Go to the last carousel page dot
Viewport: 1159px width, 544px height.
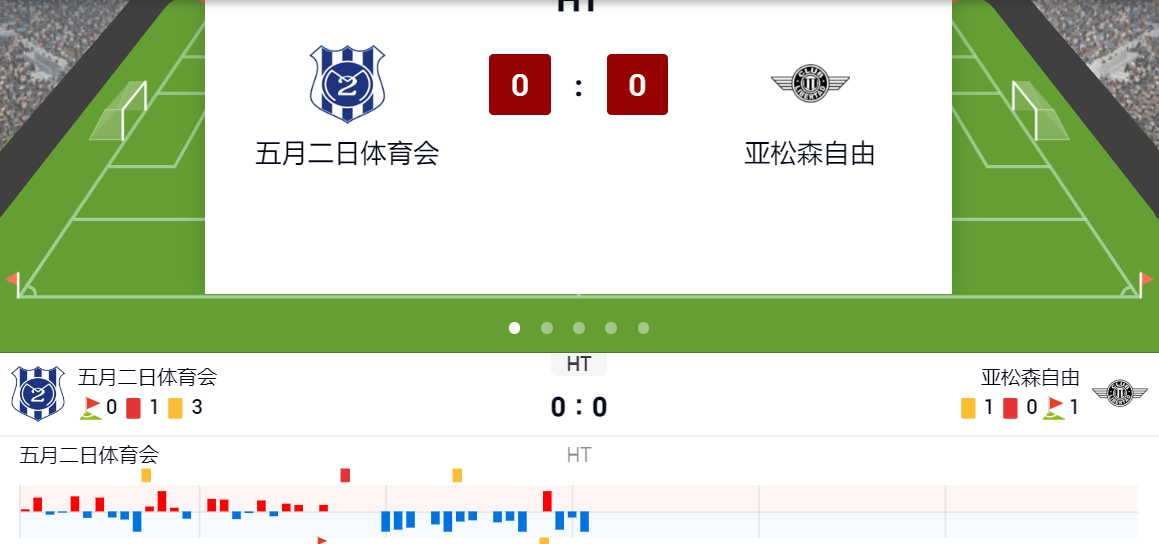click(x=643, y=328)
